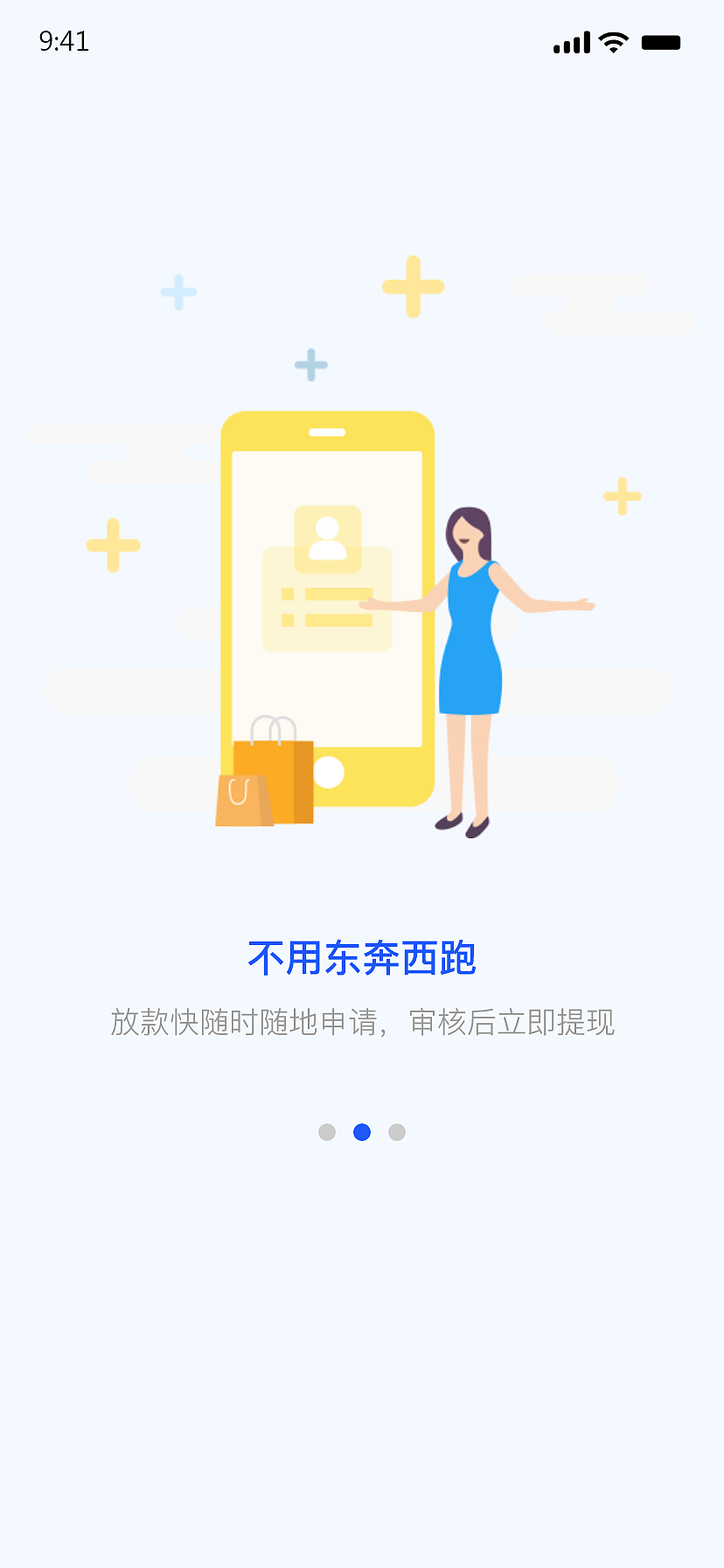Click the battery indicator icon

(x=662, y=42)
